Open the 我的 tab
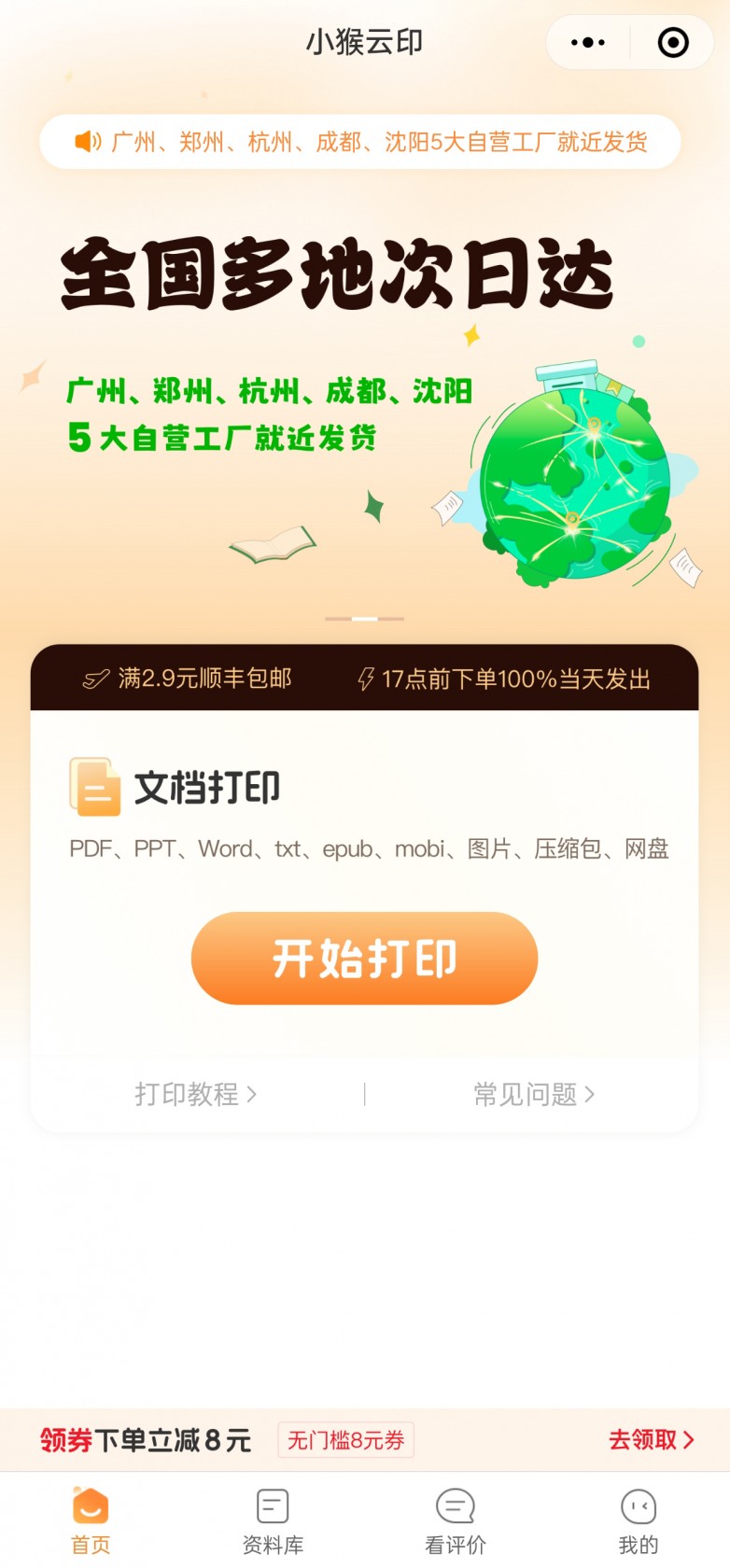 [639, 1521]
